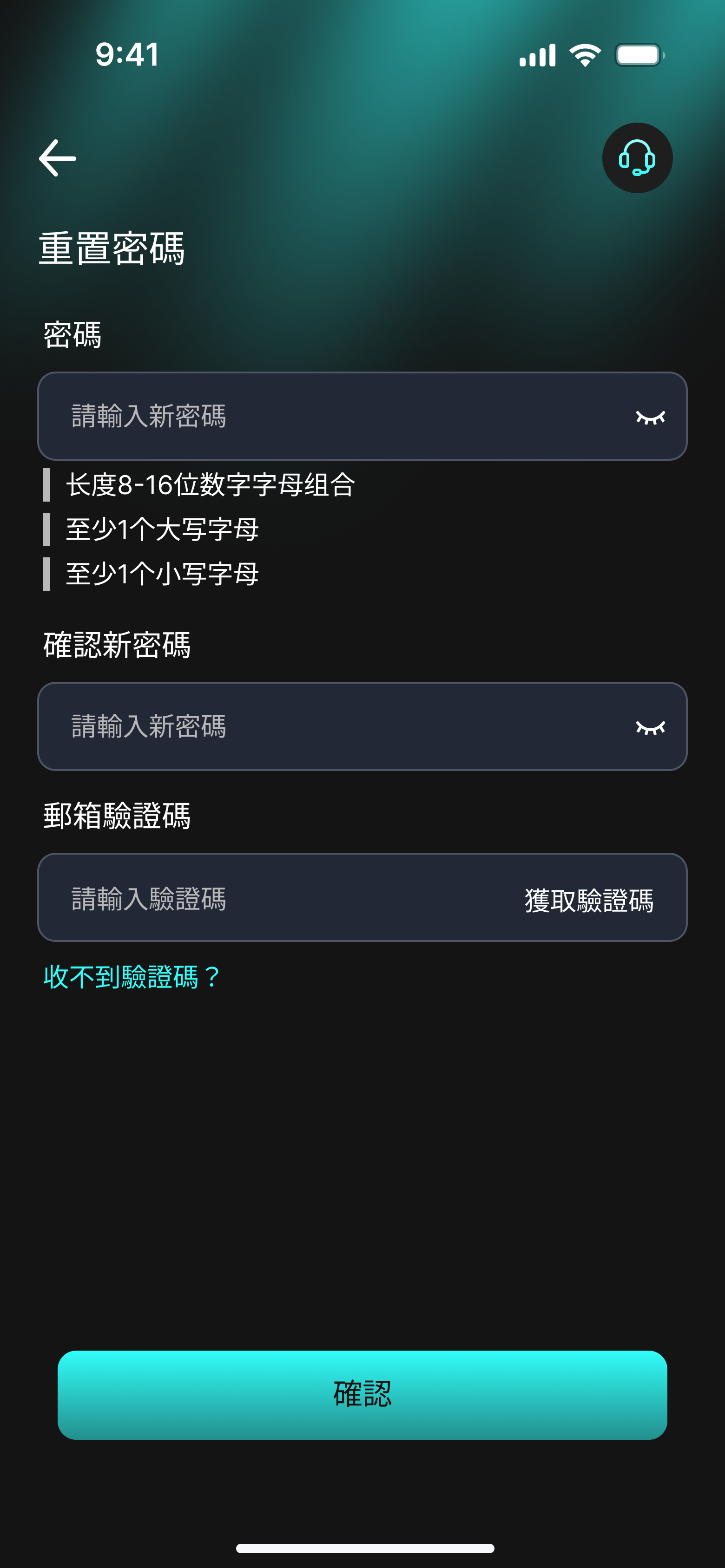Show password in the 密碼 field
This screenshot has height=1568, width=725.
pos(650,417)
